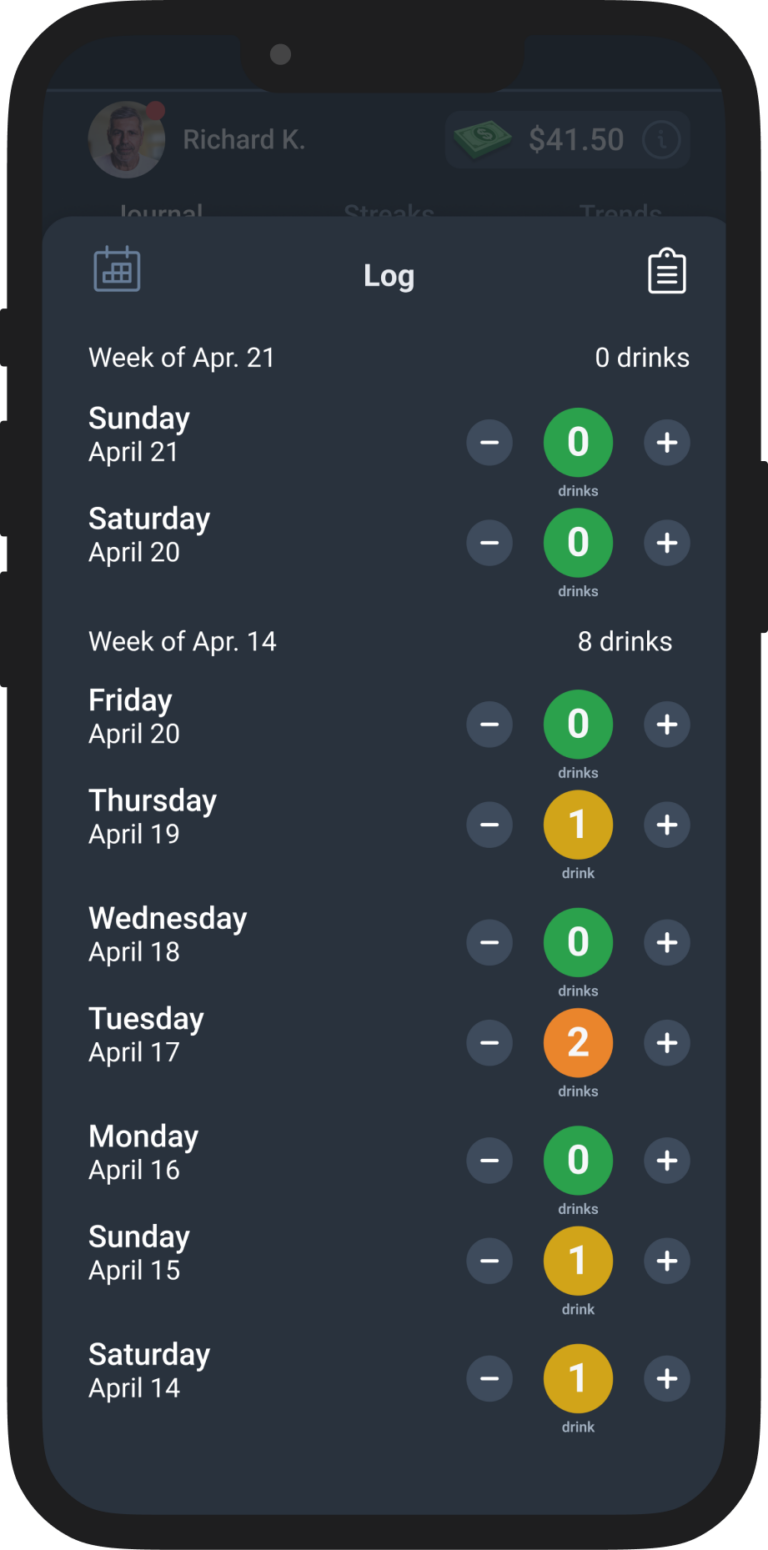Remove a drink from Tuesday April 17
The width and height of the screenshot is (768, 1550).
pyautogui.click(x=490, y=1043)
